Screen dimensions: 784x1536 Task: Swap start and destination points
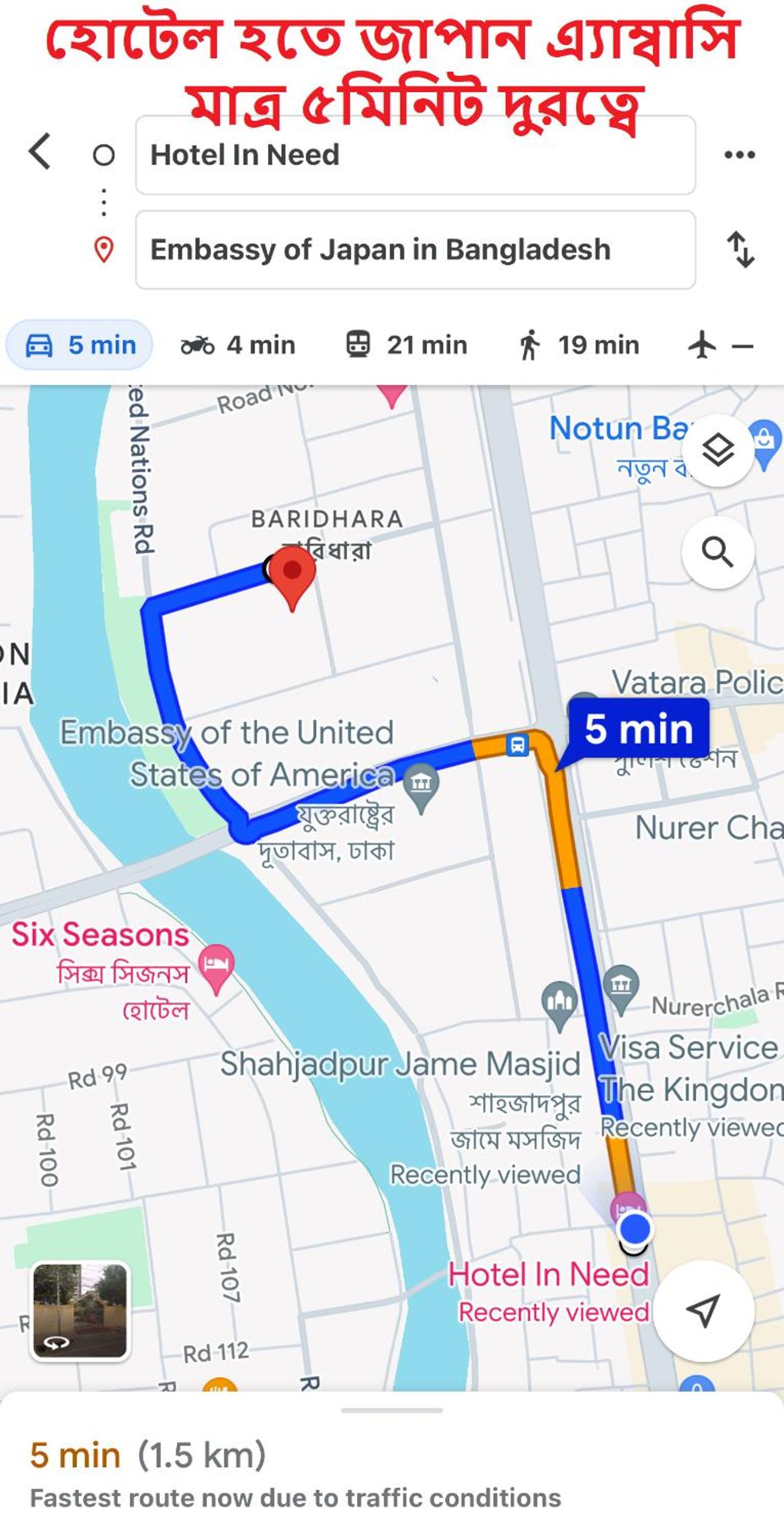(740, 249)
